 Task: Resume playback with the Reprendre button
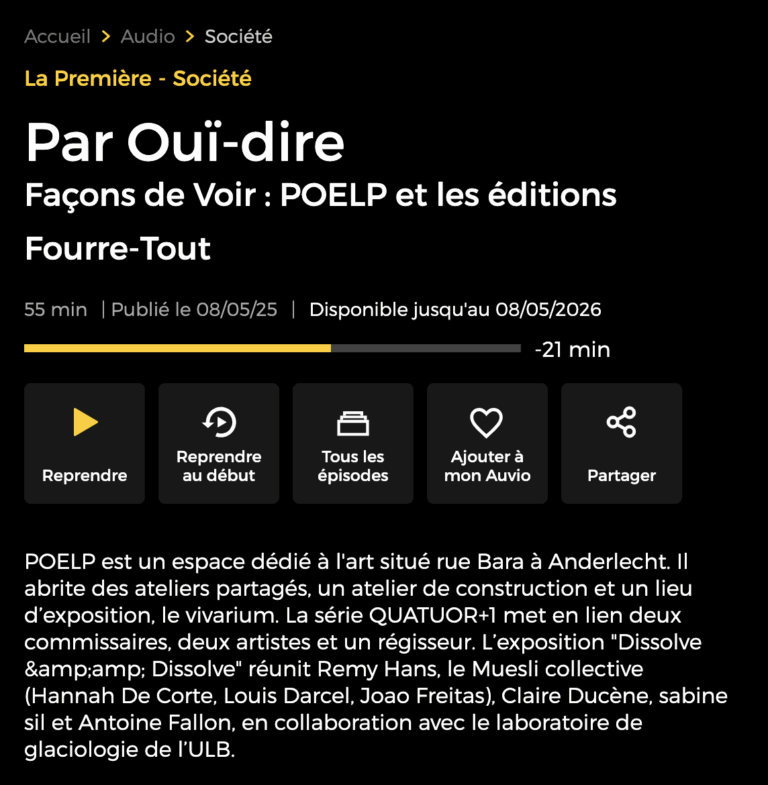tap(84, 443)
